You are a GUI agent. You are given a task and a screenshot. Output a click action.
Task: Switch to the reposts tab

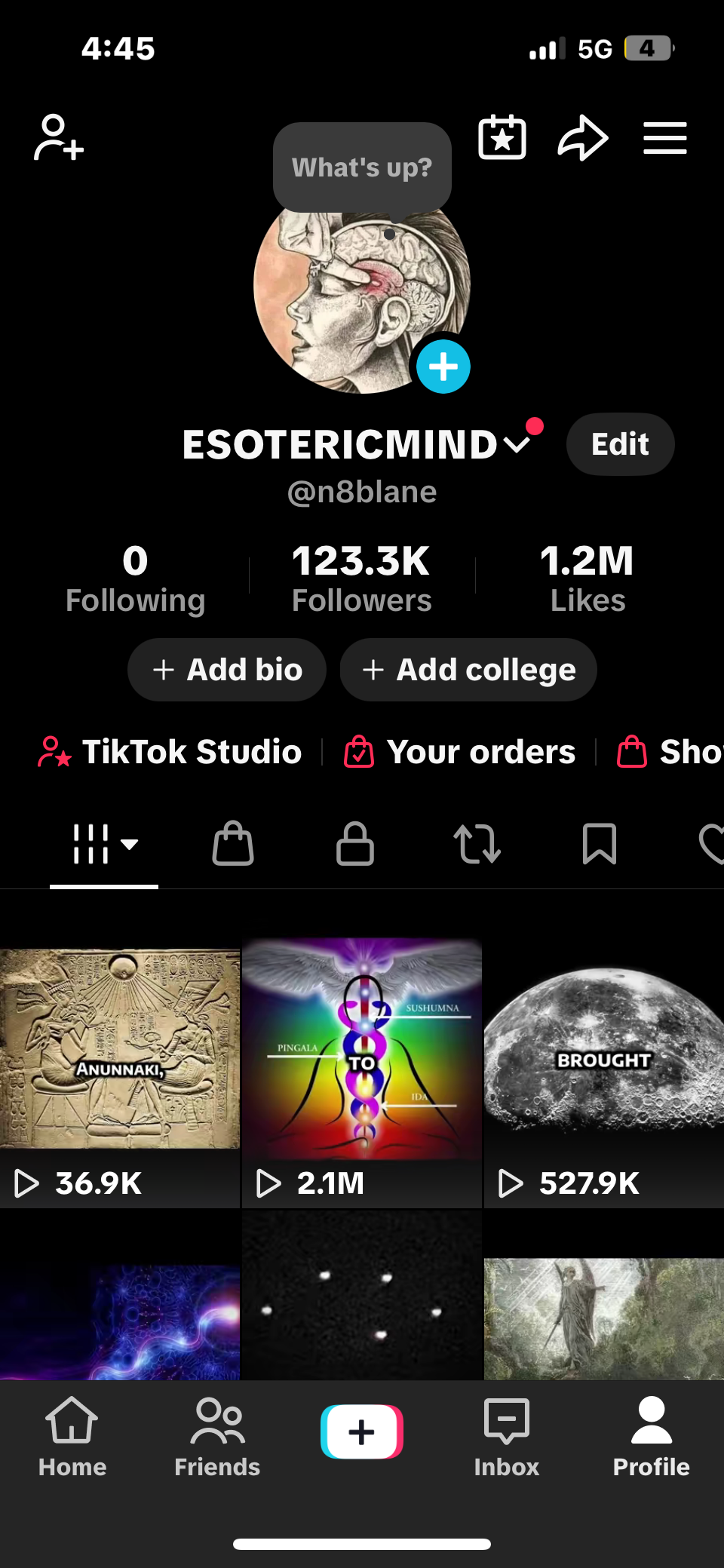(477, 843)
